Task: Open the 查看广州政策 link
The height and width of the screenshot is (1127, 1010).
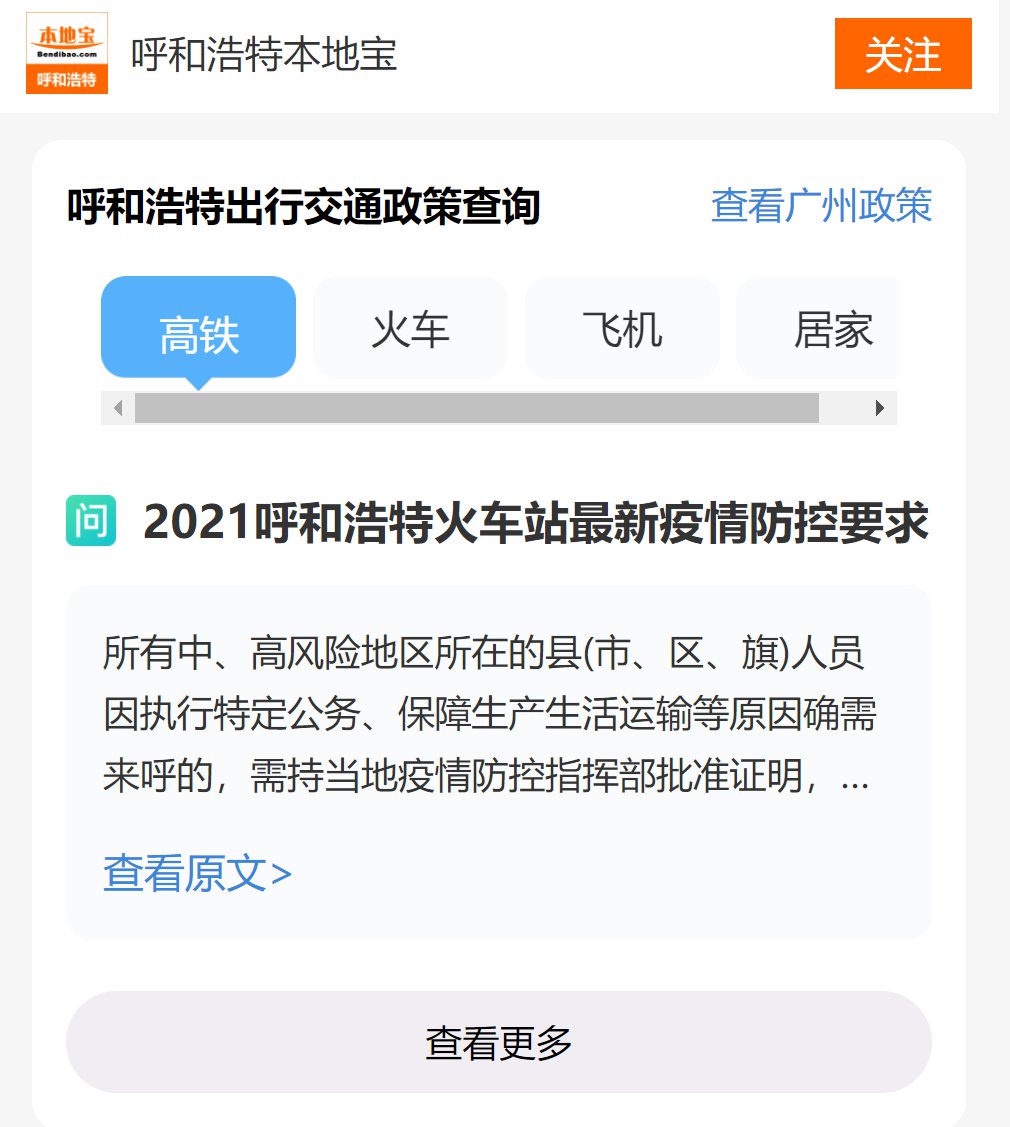Action: point(821,206)
